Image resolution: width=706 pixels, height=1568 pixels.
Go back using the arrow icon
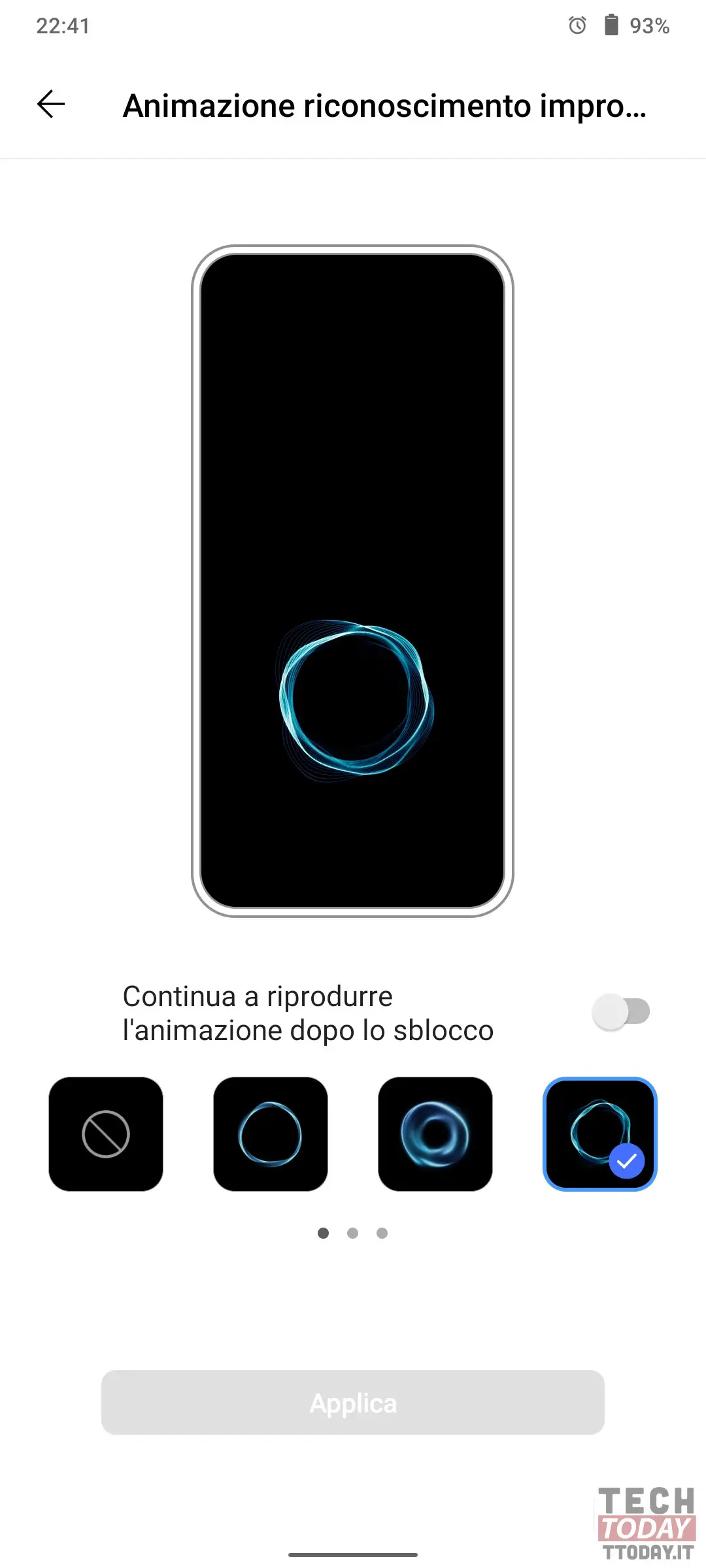[x=51, y=105]
